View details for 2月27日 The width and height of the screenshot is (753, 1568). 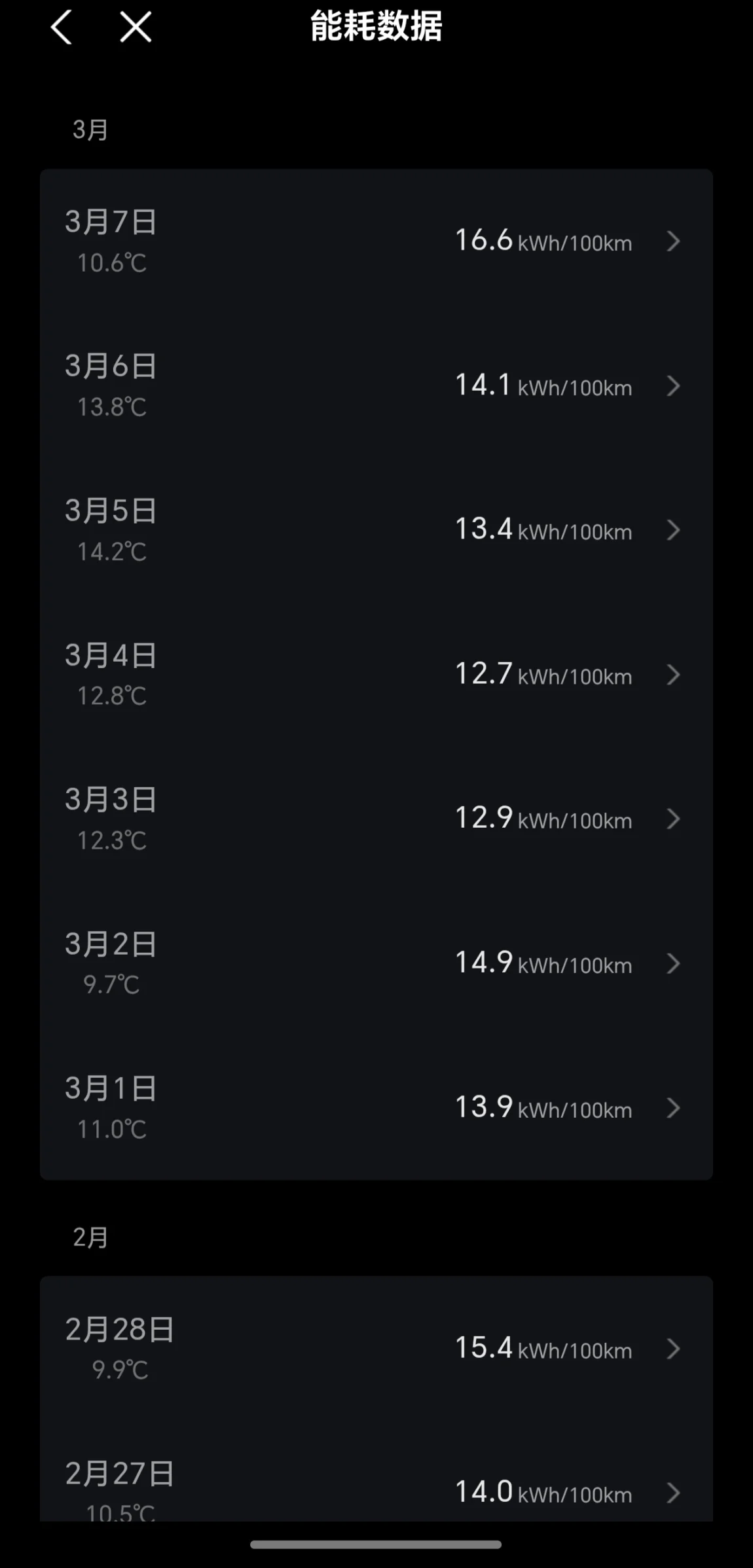click(x=376, y=1492)
